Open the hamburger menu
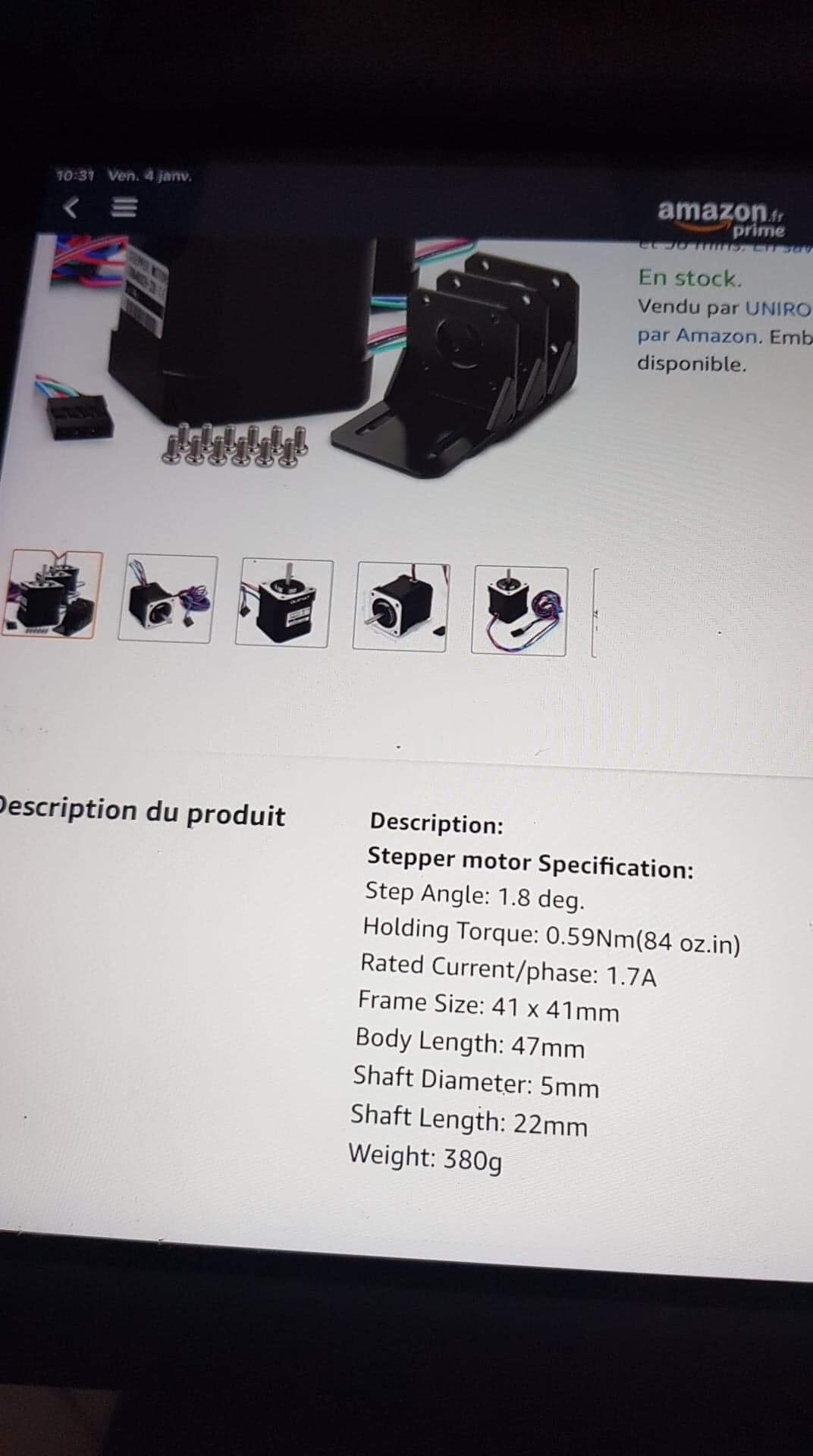Screen dimensions: 813x1456 click(x=124, y=207)
